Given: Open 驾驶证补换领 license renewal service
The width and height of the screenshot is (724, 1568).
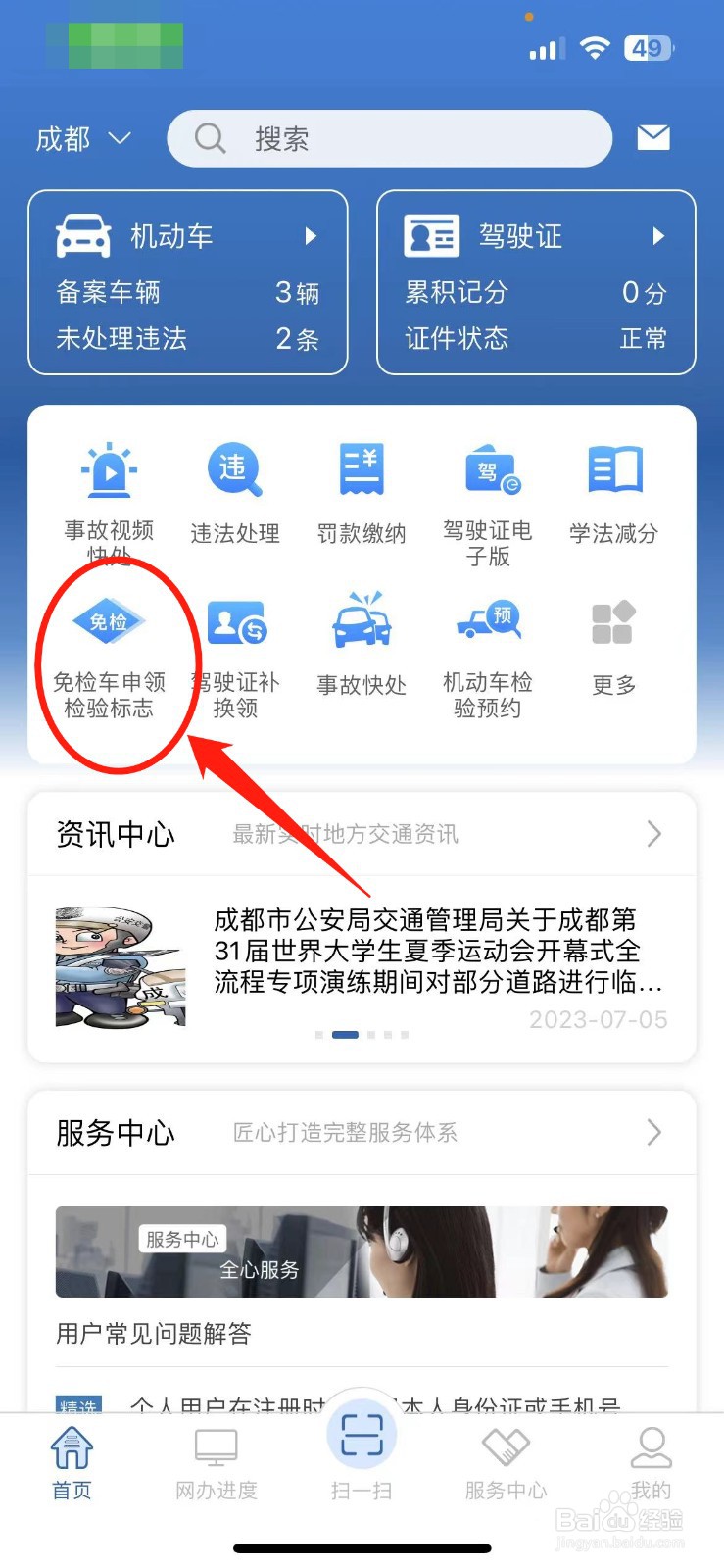Looking at the screenshot, I should [234, 647].
